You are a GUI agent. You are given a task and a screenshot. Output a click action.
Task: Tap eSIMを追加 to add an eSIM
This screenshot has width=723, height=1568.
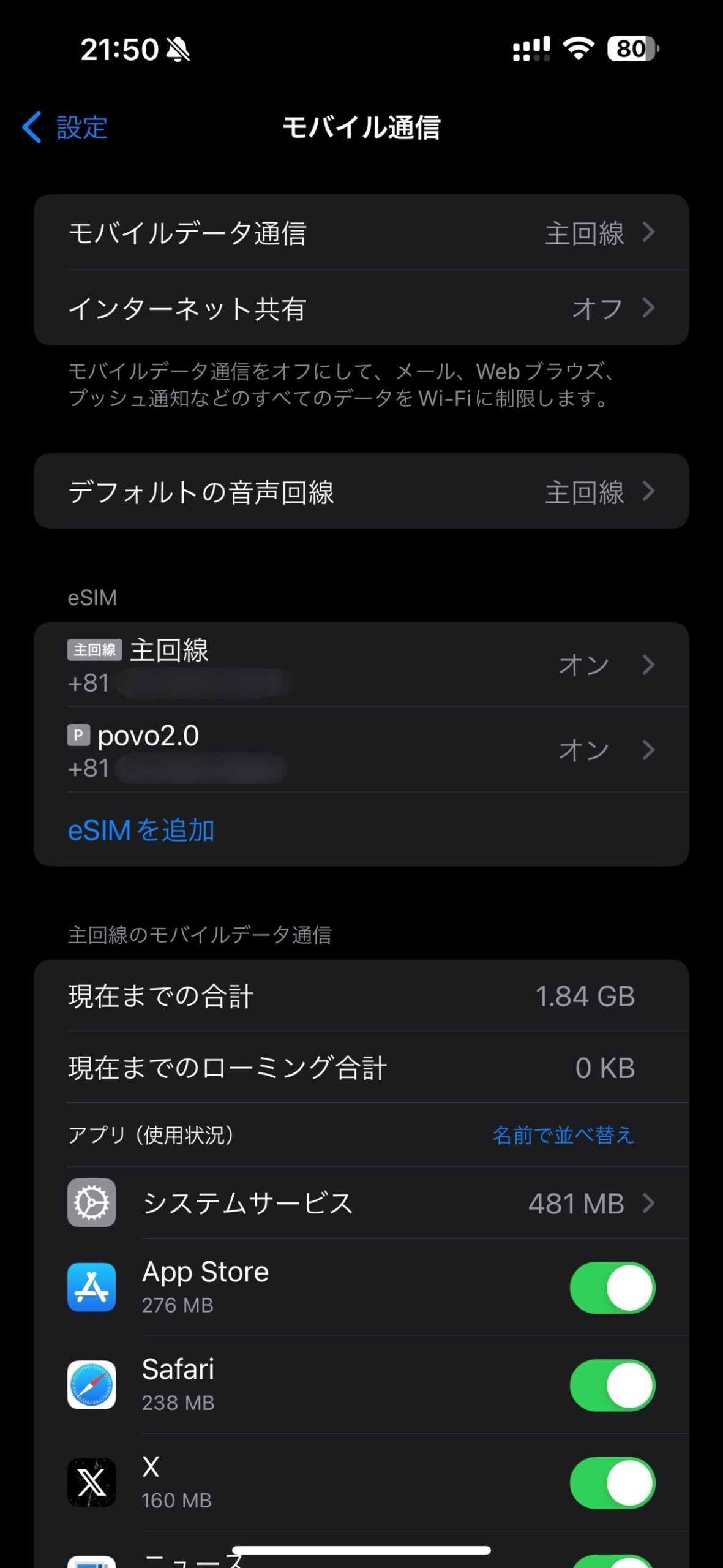coord(141,830)
